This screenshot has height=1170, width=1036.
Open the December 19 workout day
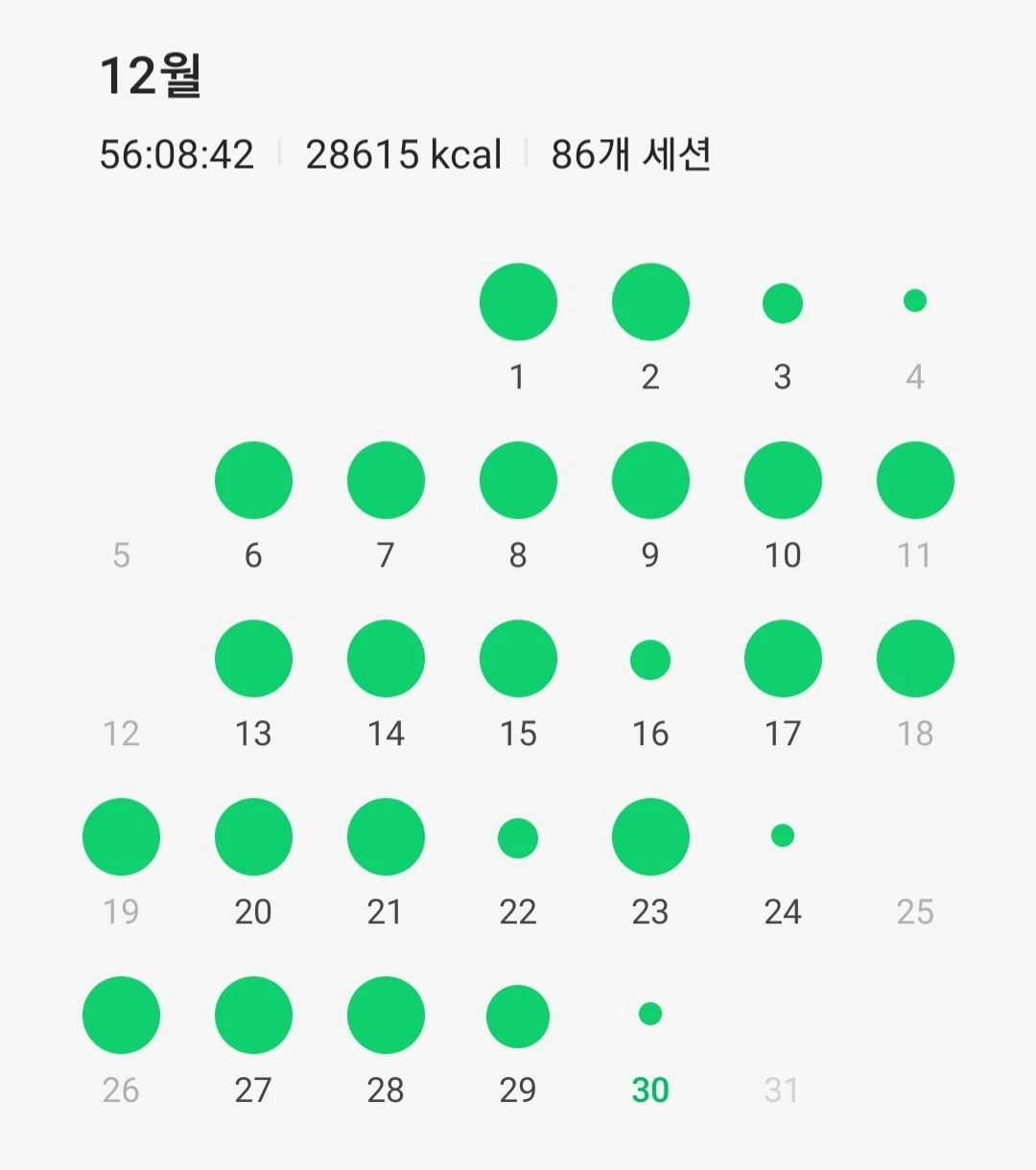121,837
